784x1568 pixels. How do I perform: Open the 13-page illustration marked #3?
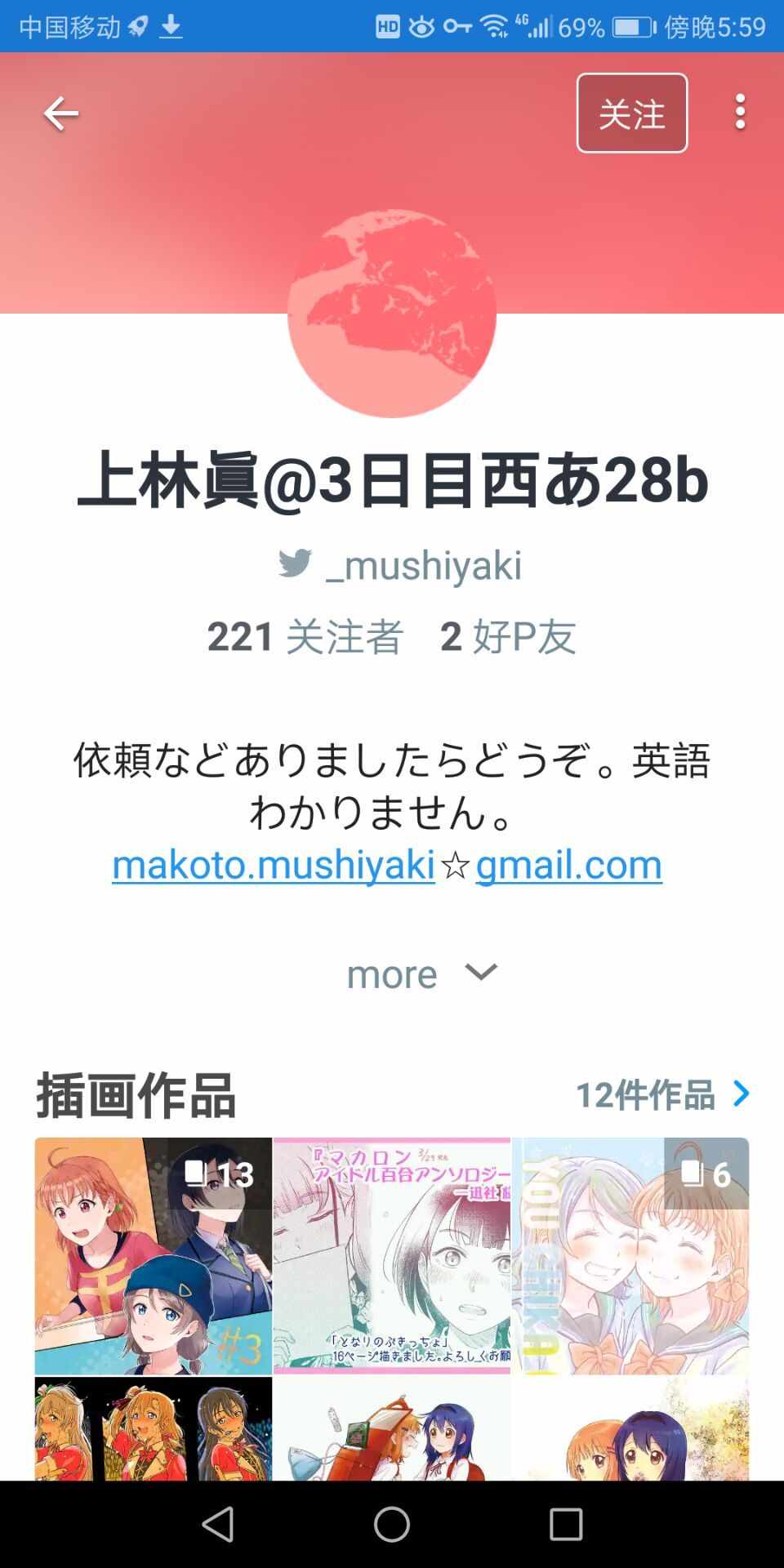154,1256
